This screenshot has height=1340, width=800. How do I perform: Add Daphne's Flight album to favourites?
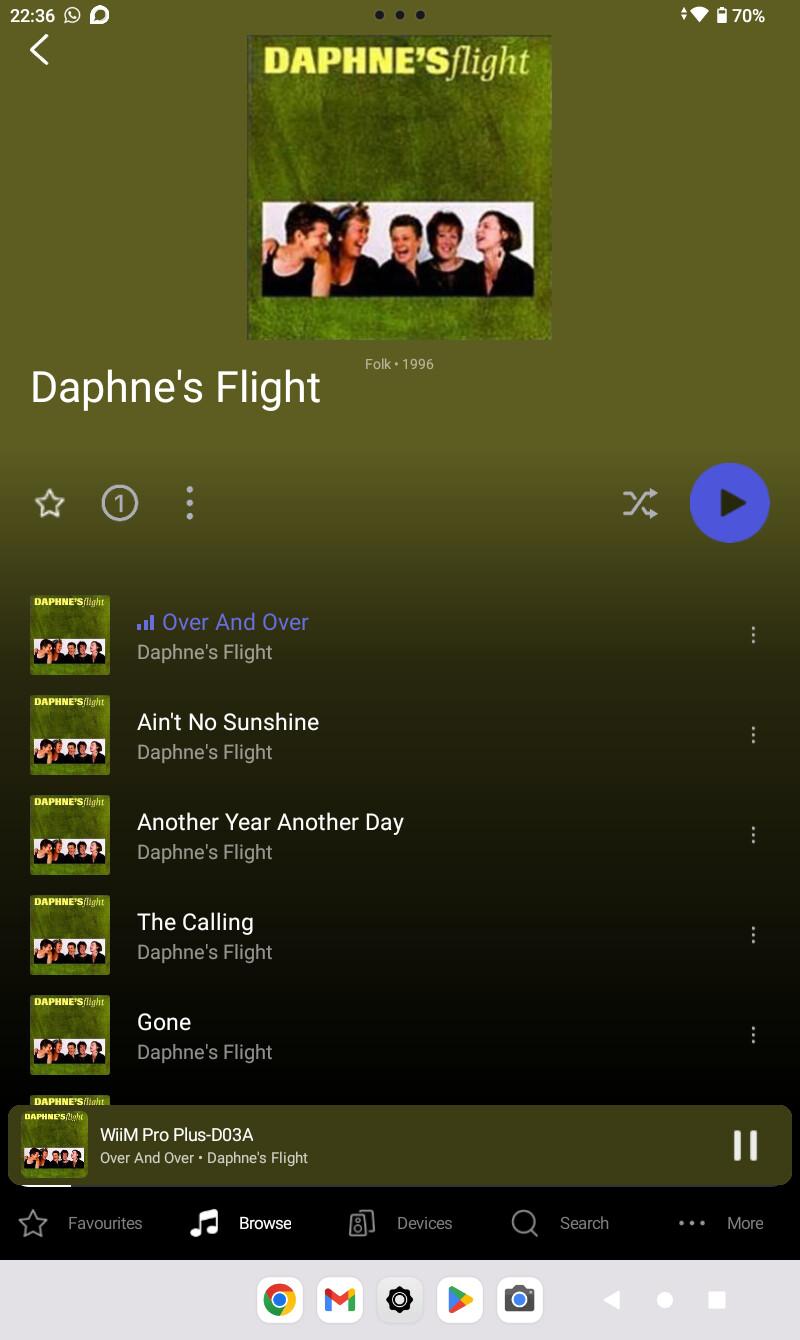coord(49,503)
